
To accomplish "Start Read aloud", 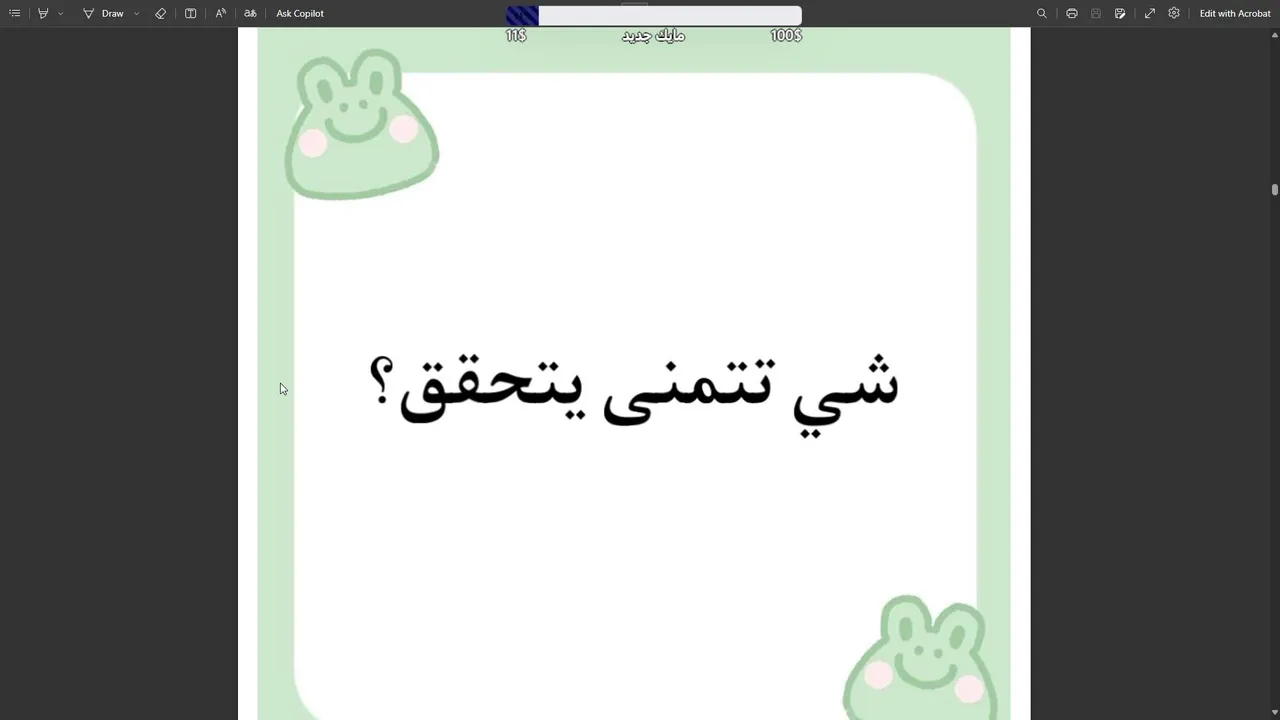I will [x=220, y=13].
